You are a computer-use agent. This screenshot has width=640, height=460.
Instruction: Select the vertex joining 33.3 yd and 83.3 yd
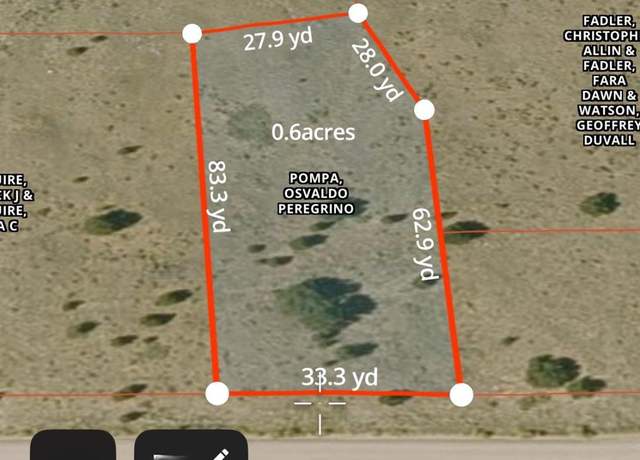click(x=217, y=393)
